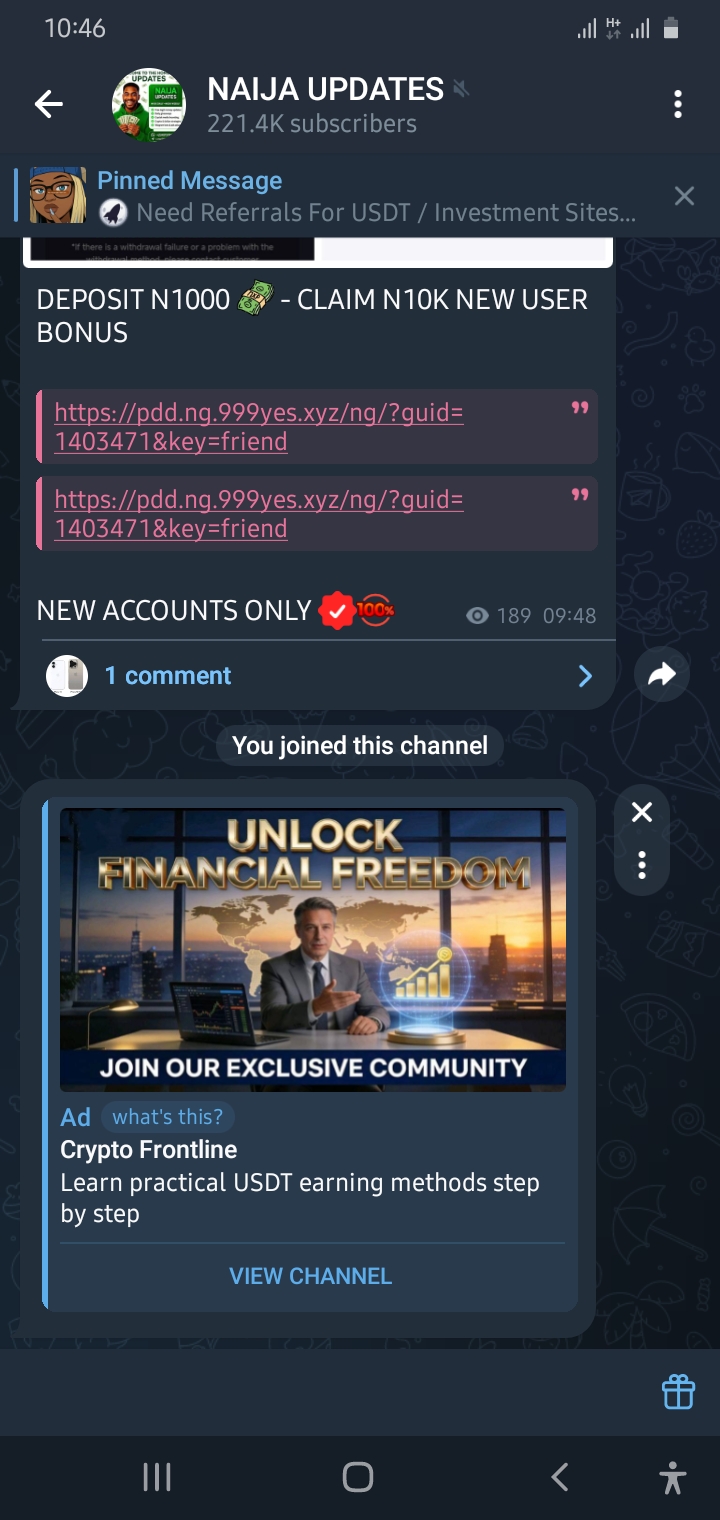Dismiss the pinned message bar
This screenshot has height=1520, width=720.
(684, 196)
